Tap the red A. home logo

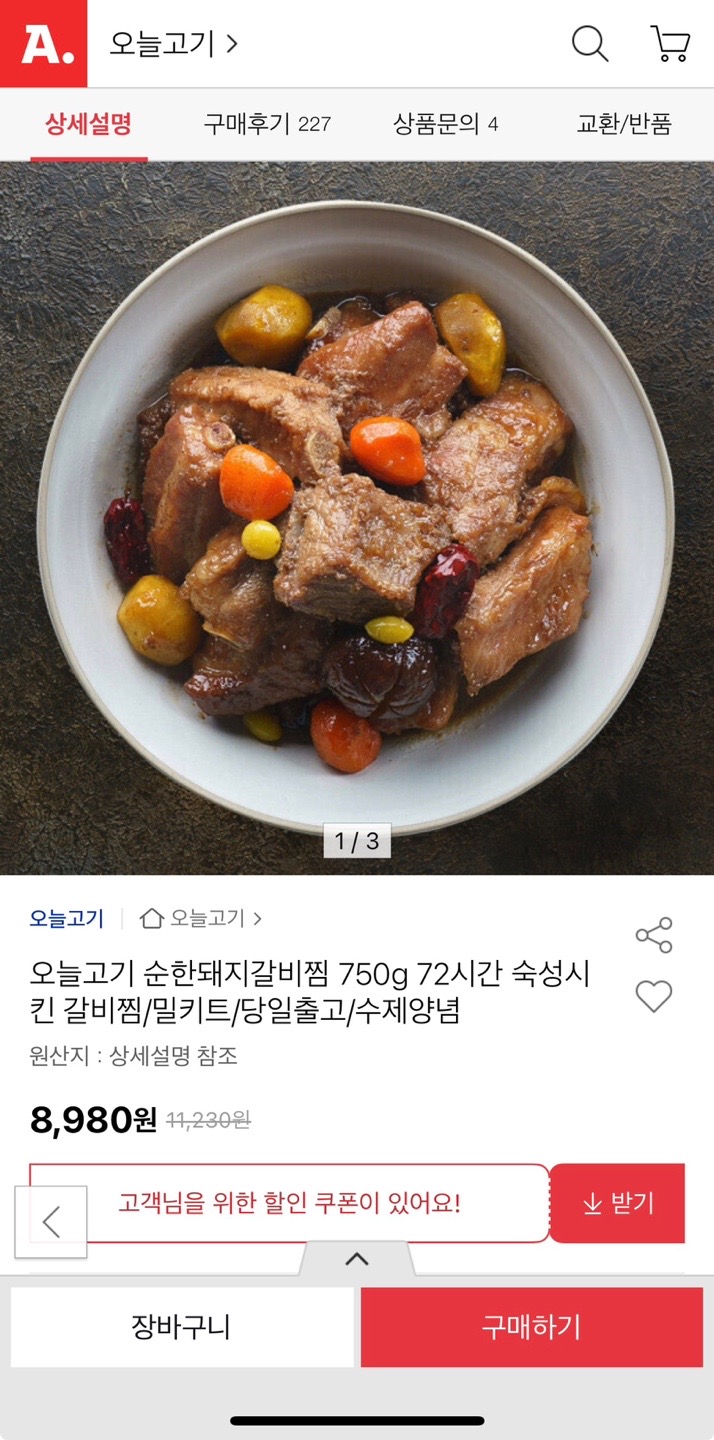pos(43,43)
